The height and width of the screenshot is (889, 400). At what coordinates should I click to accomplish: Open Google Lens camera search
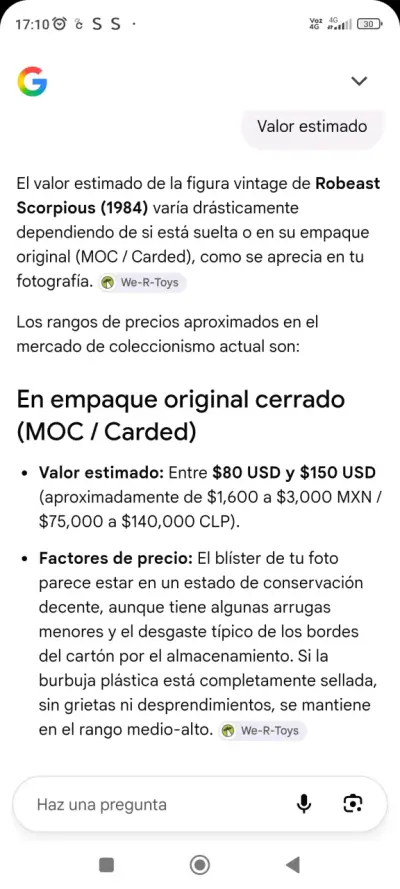[354, 803]
